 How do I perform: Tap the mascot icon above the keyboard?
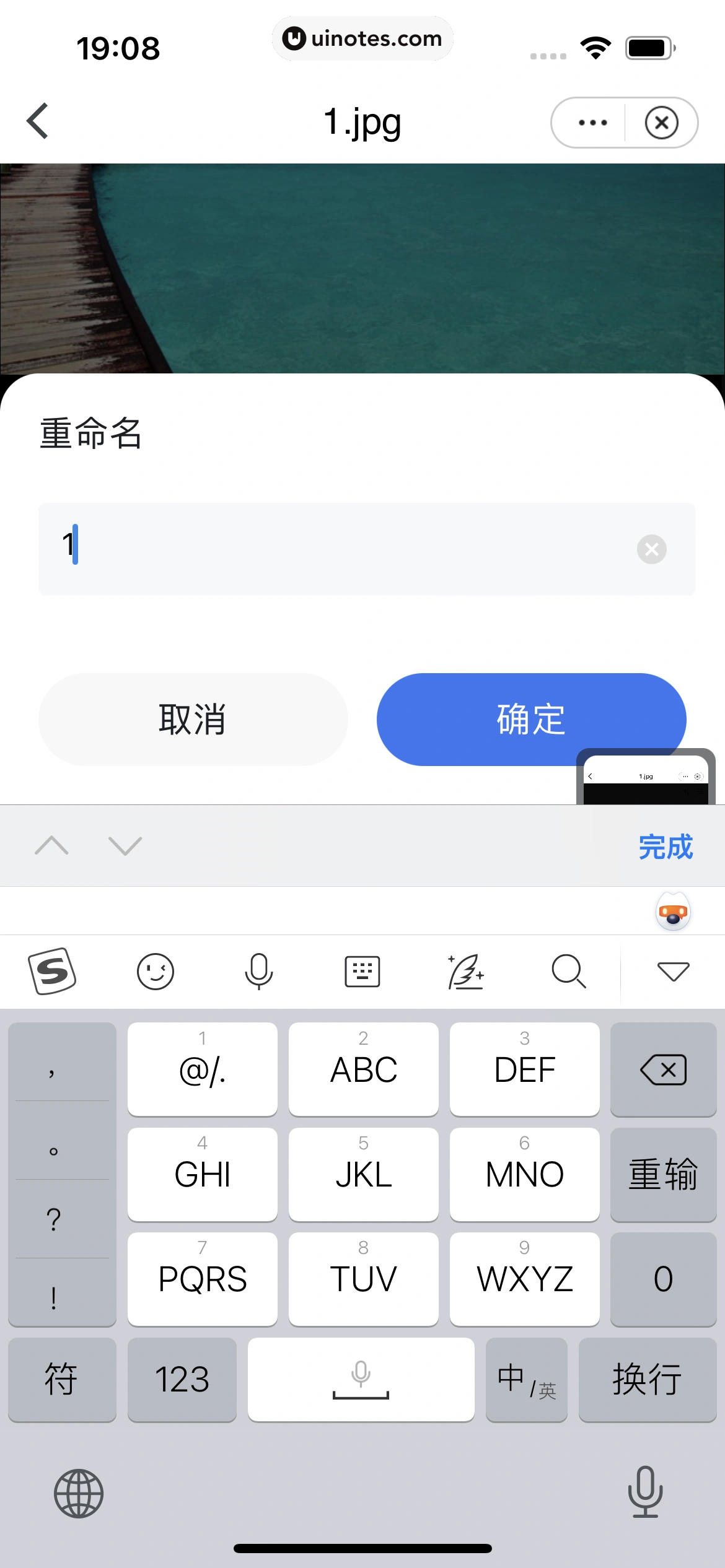coord(673,912)
